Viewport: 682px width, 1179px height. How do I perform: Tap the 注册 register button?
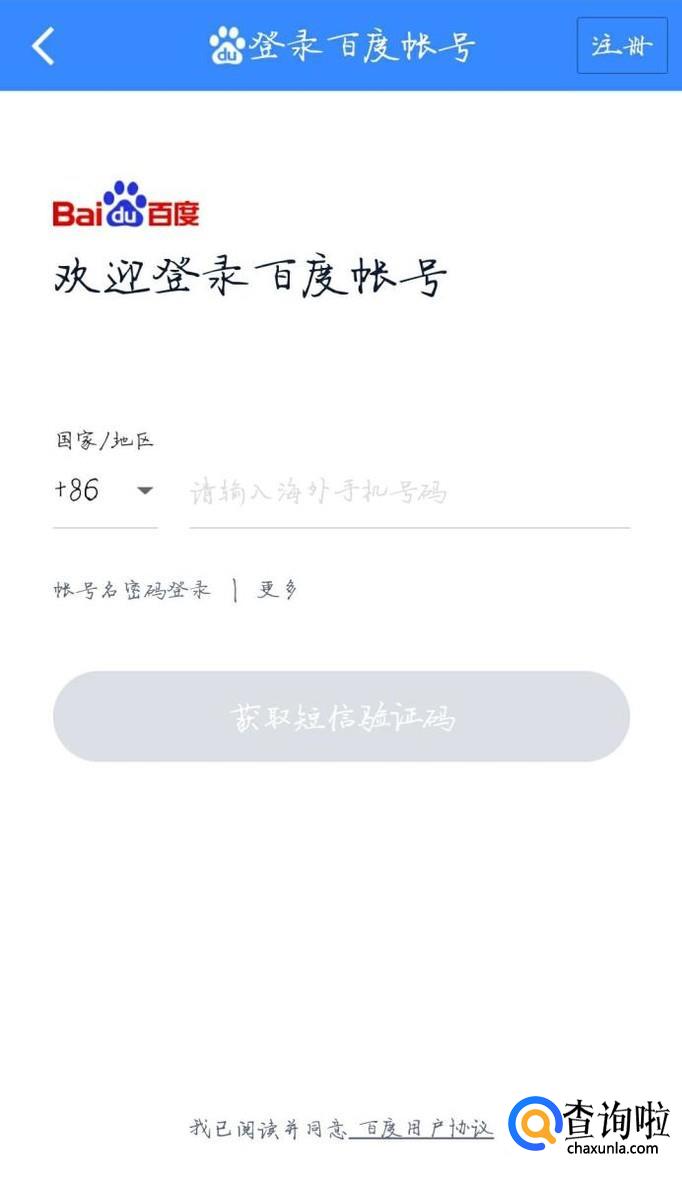(621, 46)
